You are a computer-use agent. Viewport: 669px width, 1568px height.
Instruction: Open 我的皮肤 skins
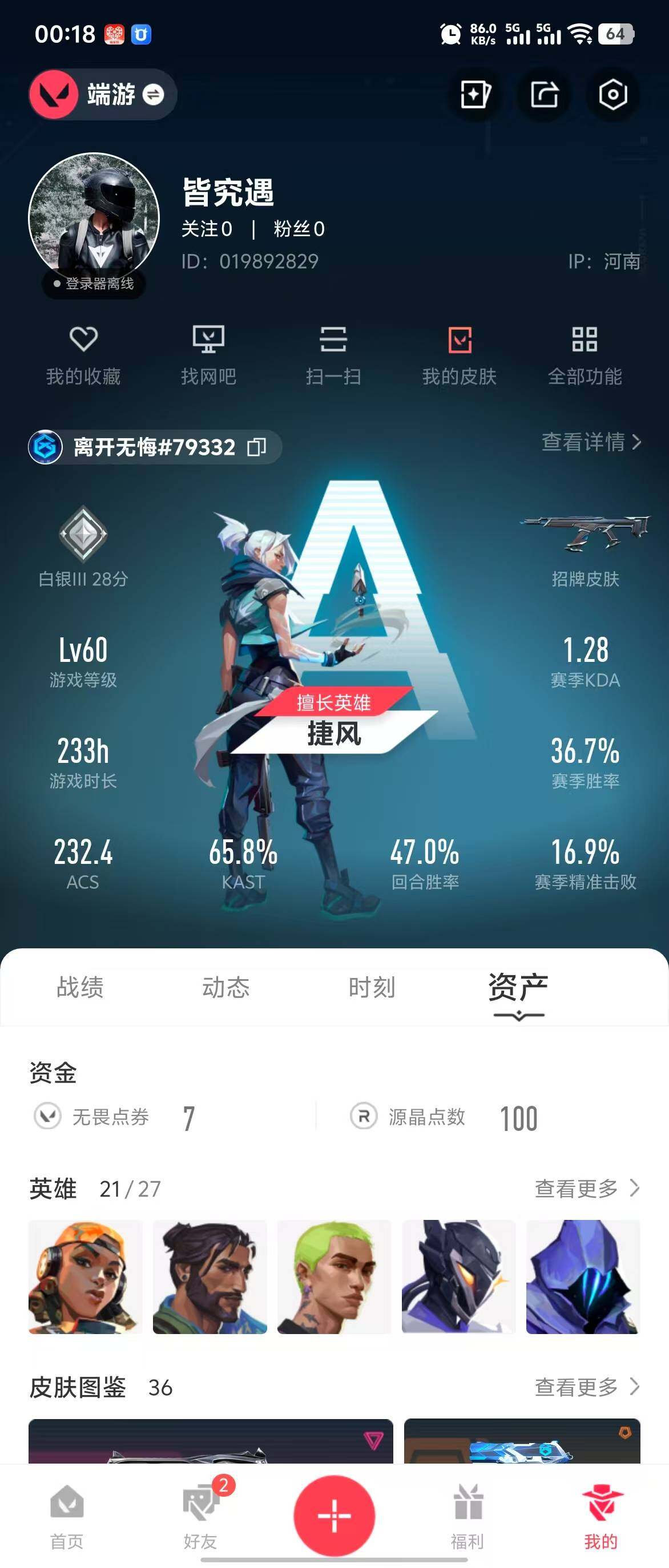(x=460, y=355)
